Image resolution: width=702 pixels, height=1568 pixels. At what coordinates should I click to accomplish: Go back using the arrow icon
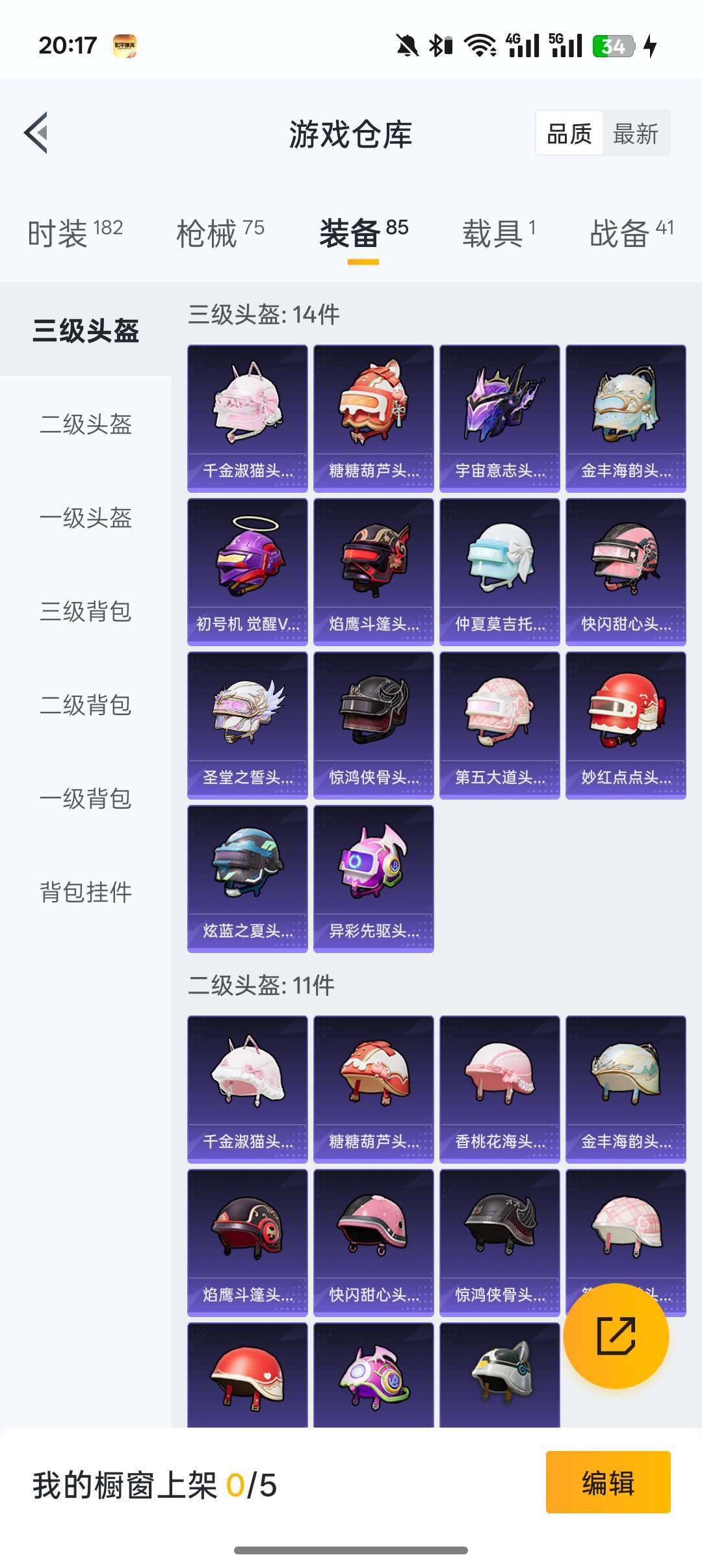(36, 133)
